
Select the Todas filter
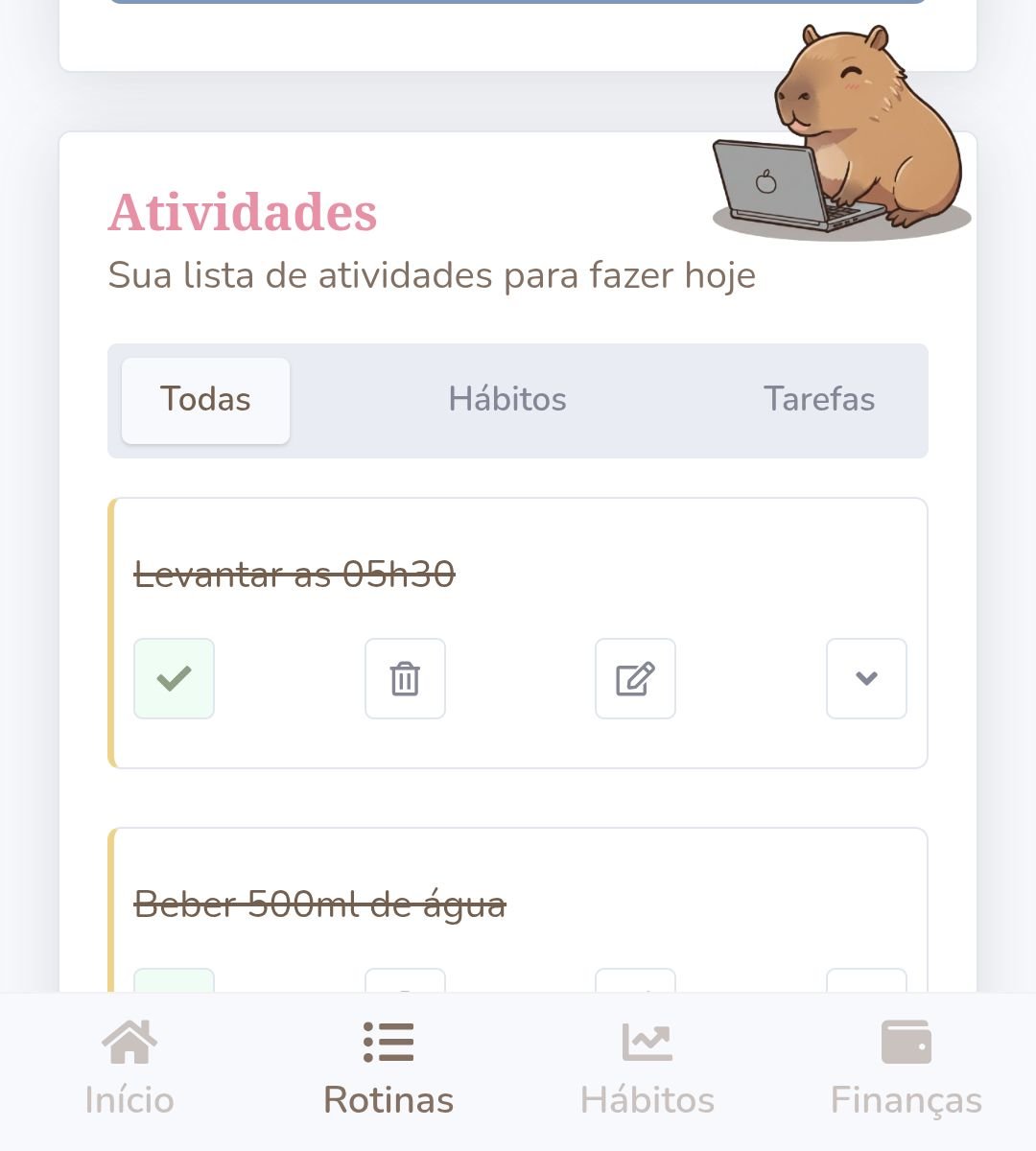tap(205, 399)
